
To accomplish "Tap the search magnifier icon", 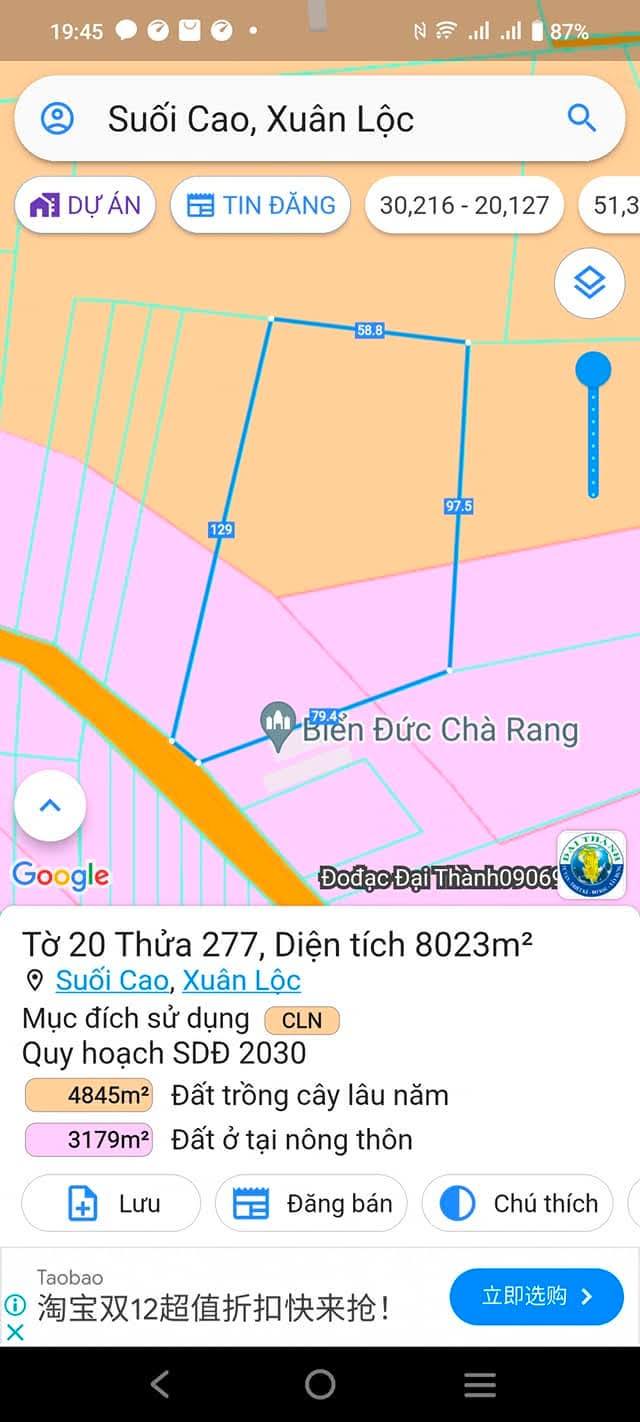I will coord(582,118).
